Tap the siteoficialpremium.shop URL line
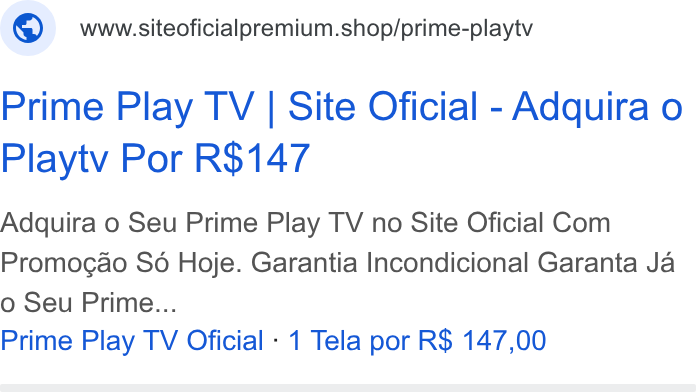This screenshot has height=392, width=696. click(x=306, y=29)
